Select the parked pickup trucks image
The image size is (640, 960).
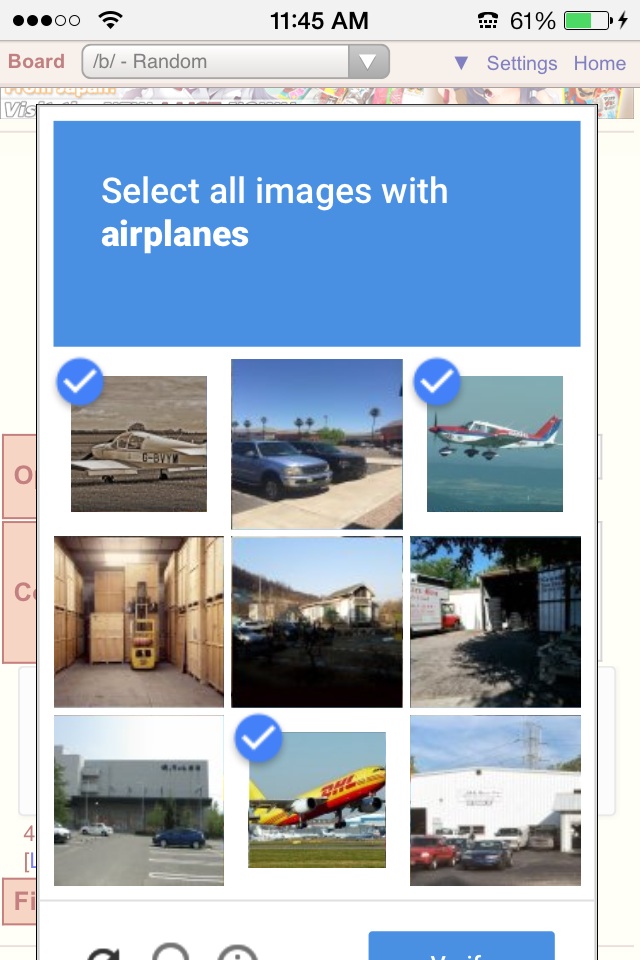tap(317, 444)
